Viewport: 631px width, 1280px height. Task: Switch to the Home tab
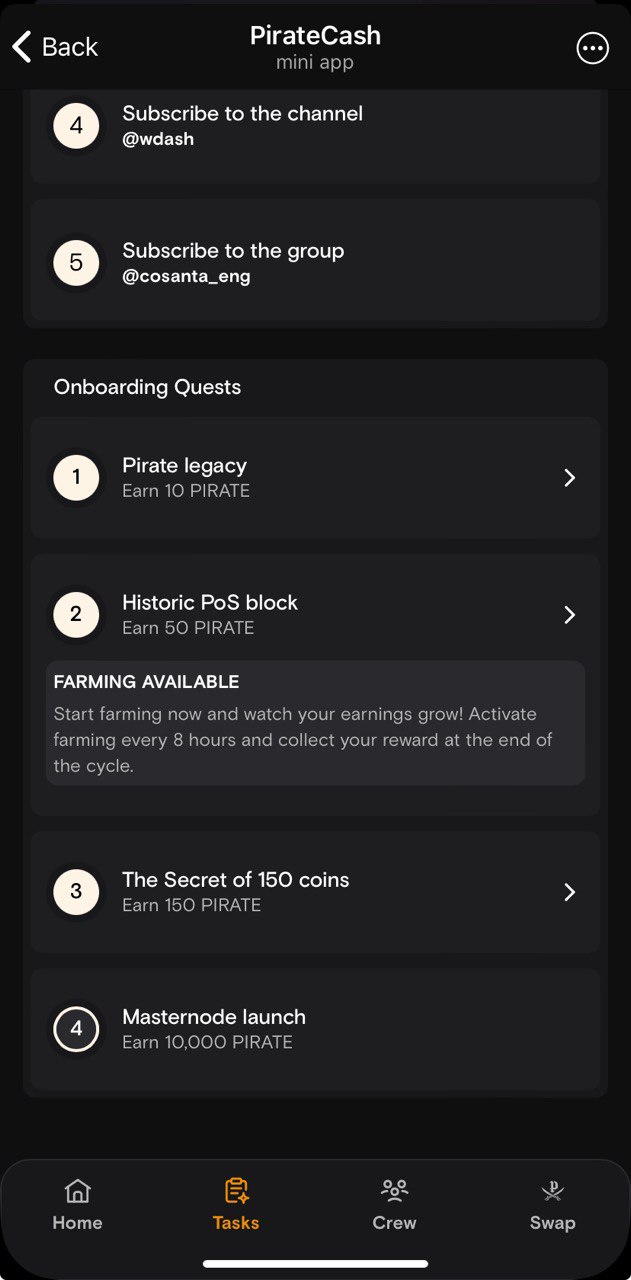coord(77,1204)
